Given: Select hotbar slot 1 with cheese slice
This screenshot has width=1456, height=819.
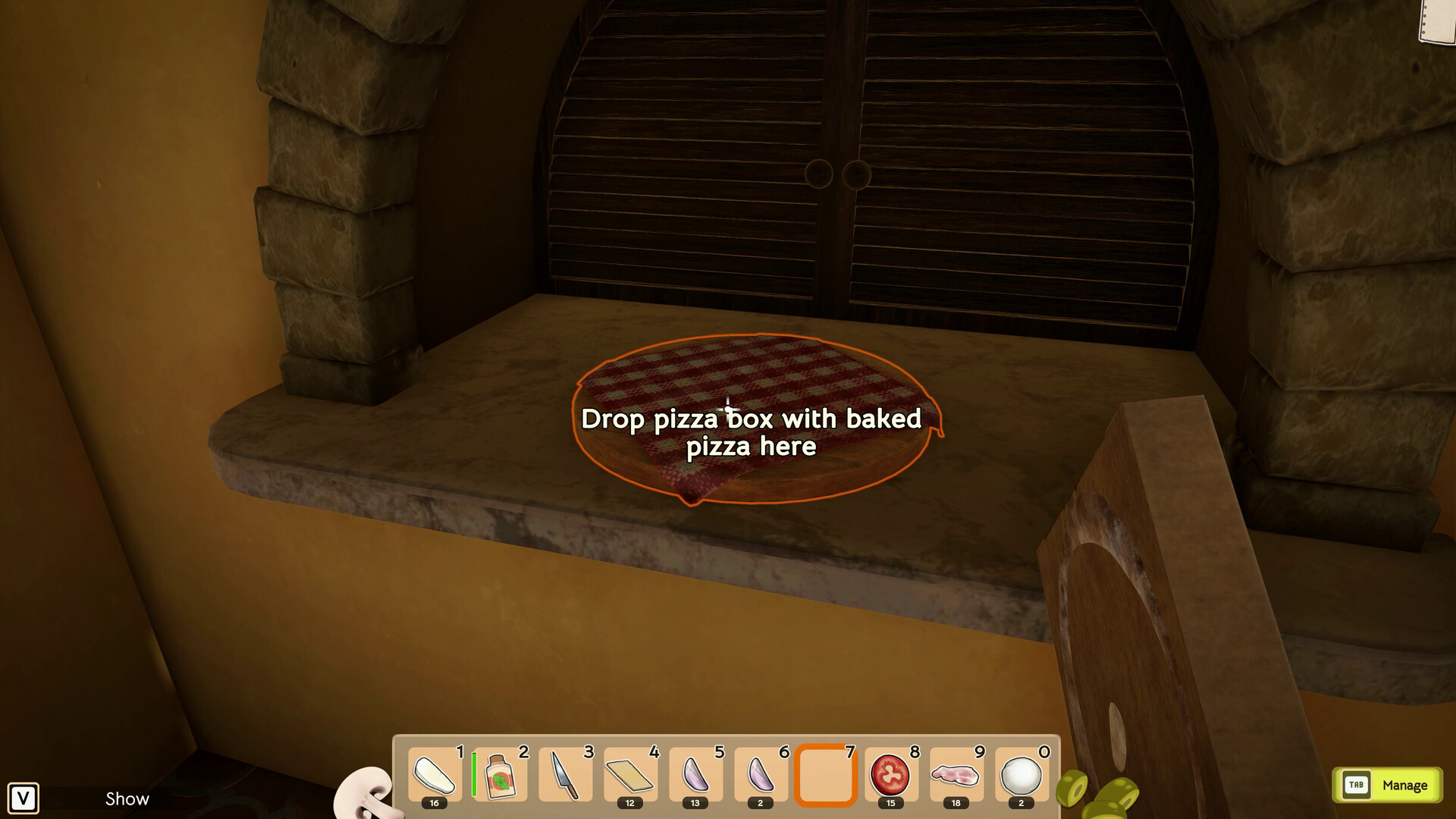Looking at the screenshot, I should point(435,775).
